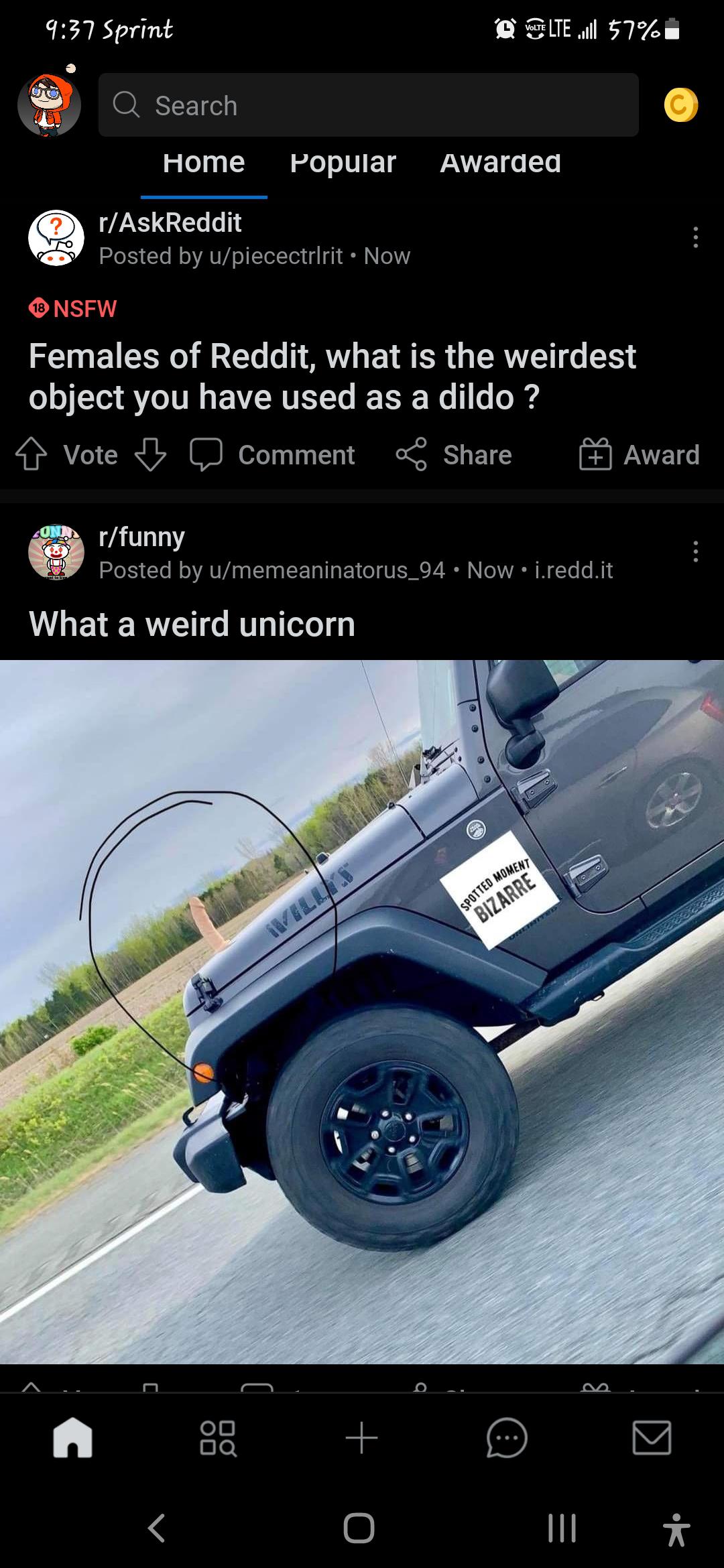Open the profile avatar menu
This screenshot has height=1568, width=724.
coord(49,105)
